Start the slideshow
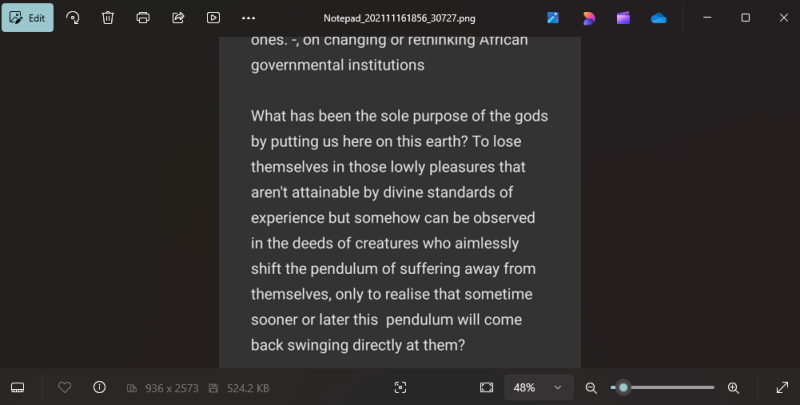Image resolution: width=800 pixels, height=405 pixels. click(x=213, y=18)
